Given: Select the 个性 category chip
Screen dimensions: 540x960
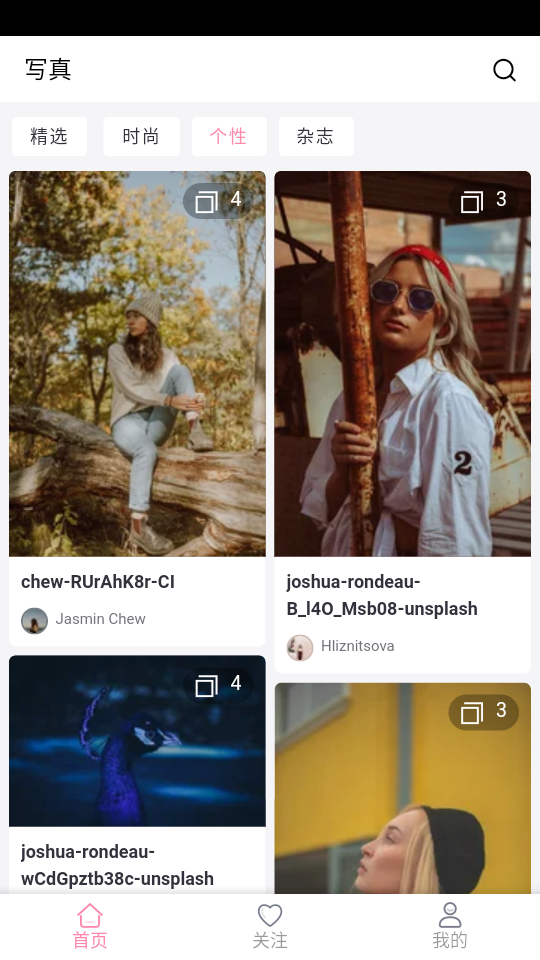Looking at the screenshot, I should [x=229, y=136].
